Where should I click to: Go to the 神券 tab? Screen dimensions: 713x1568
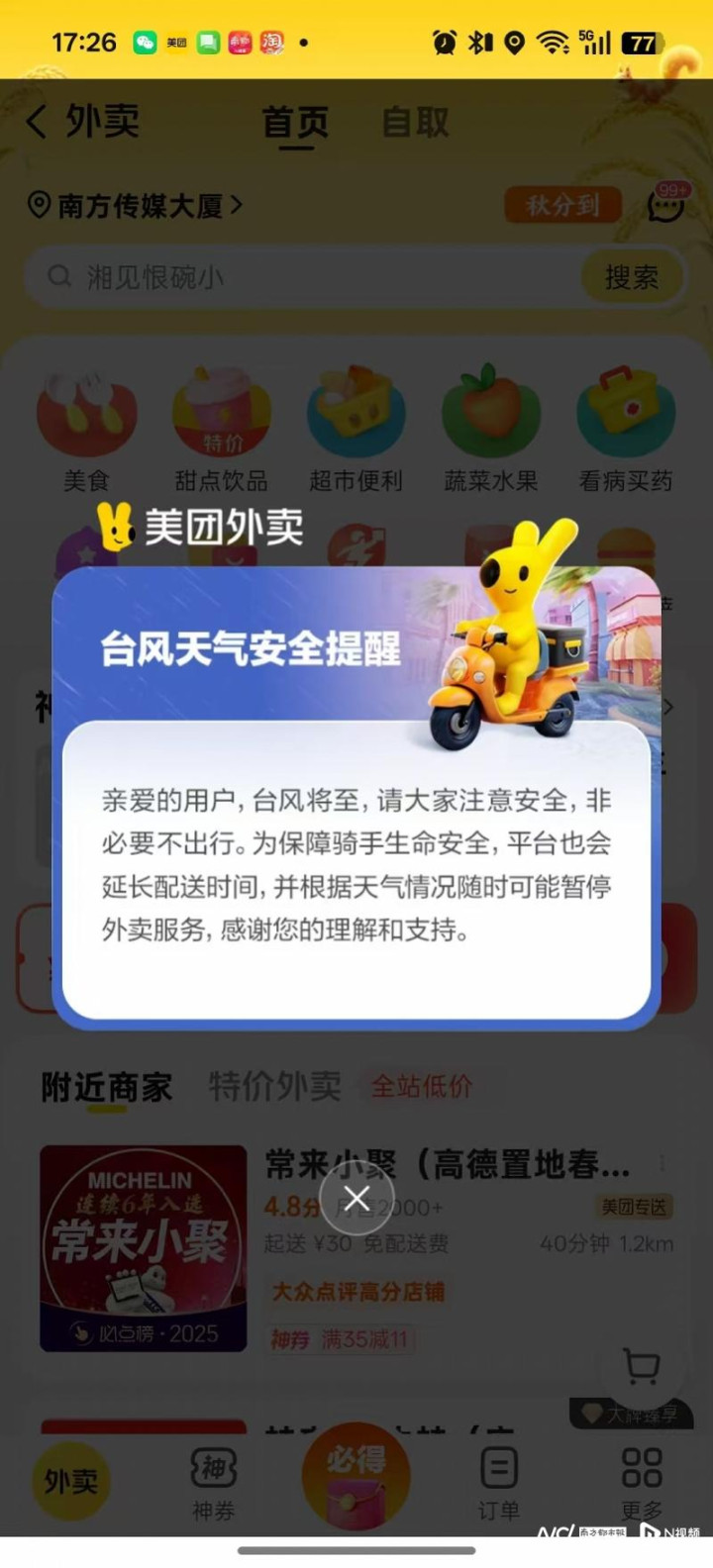coord(214,1482)
